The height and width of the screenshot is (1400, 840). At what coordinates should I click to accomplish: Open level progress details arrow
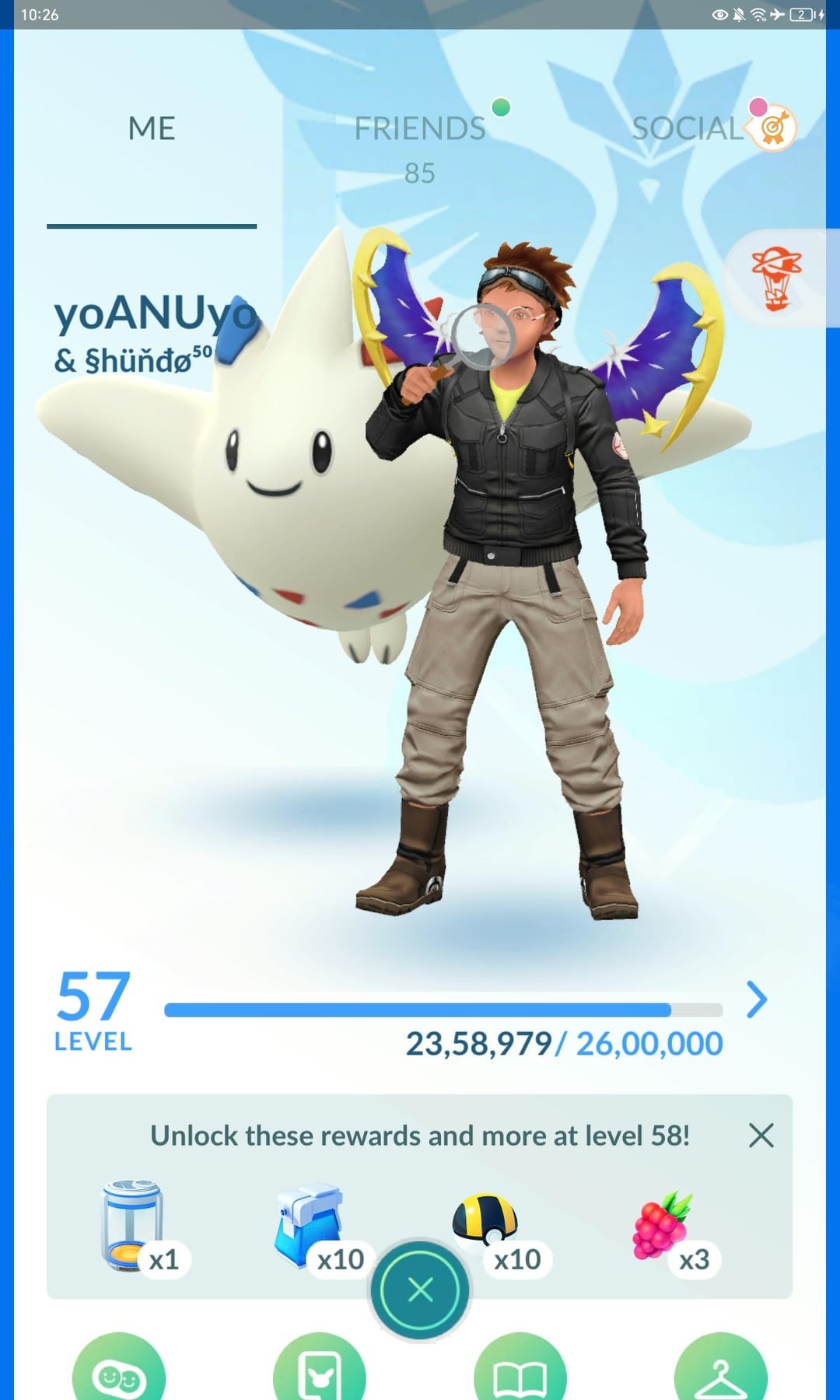point(756,1000)
